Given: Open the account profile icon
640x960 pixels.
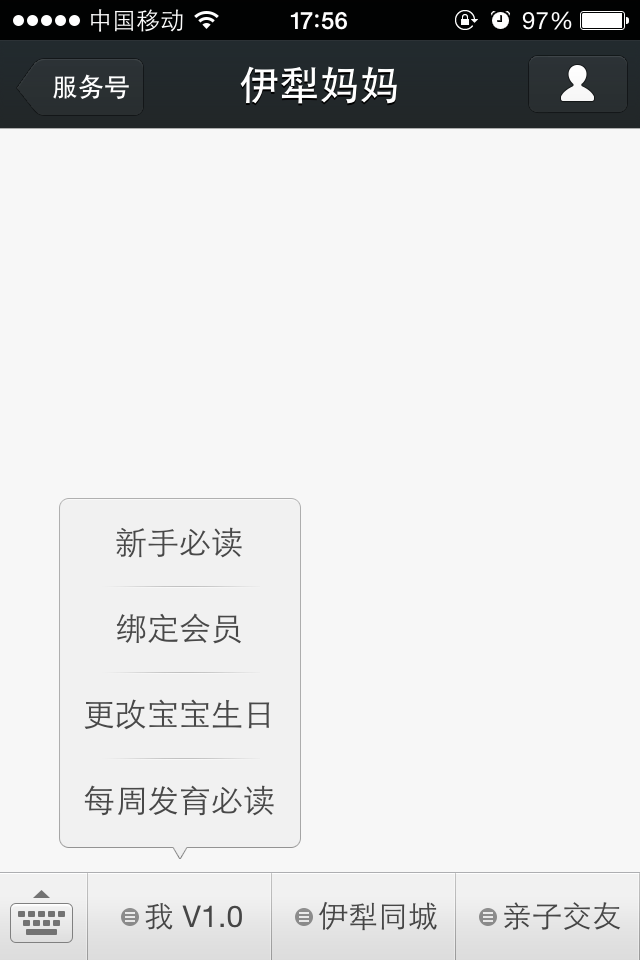Looking at the screenshot, I should coord(577,84).
